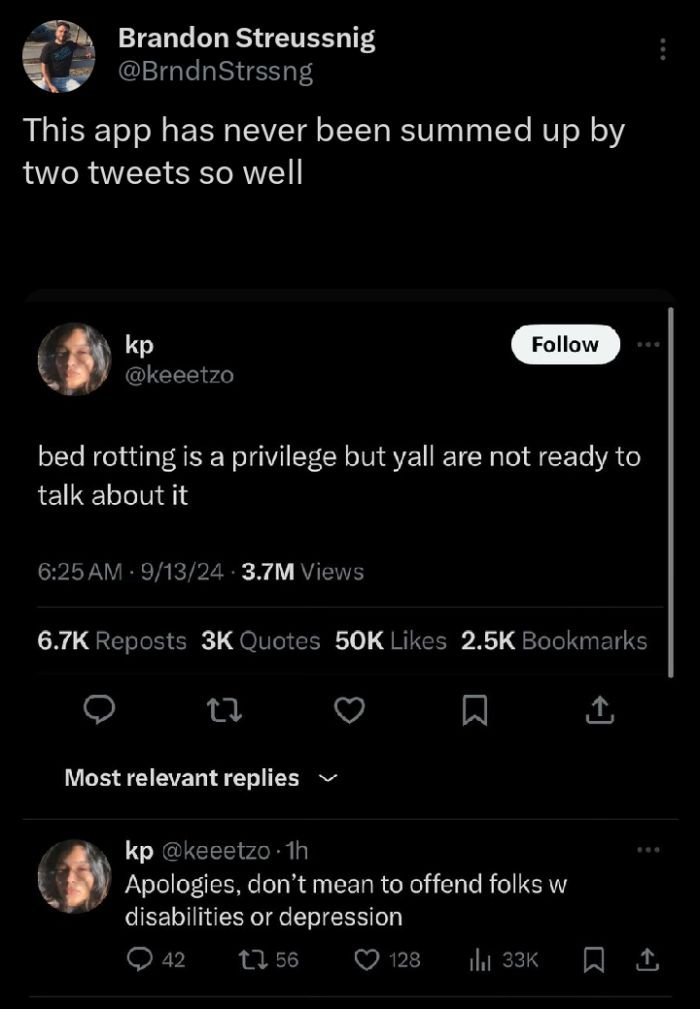Open the tweet's three-dot overflow menu
The image size is (700, 1009).
pyautogui.click(x=662, y=50)
